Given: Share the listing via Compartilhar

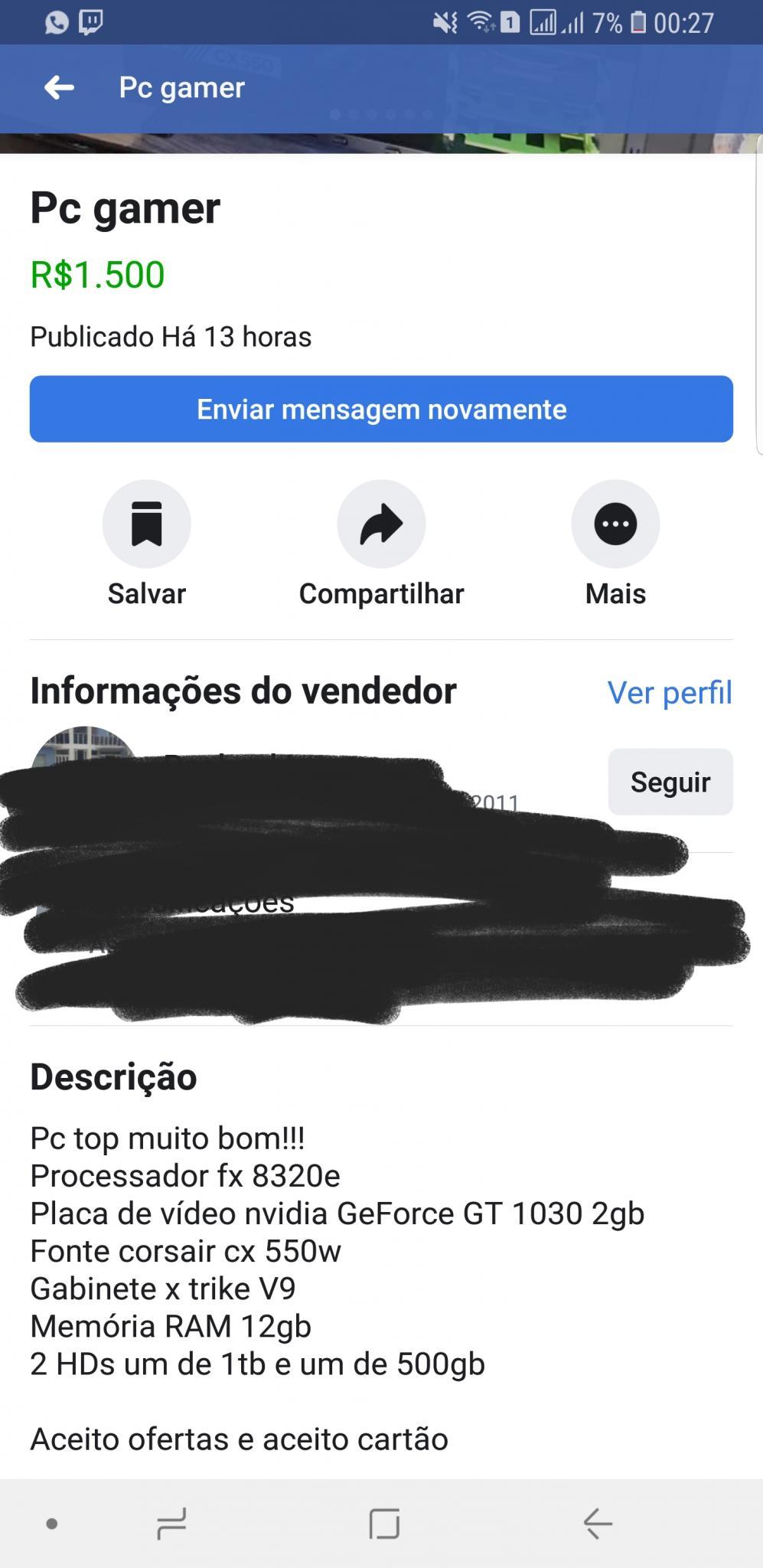Looking at the screenshot, I should tap(381, 524).
